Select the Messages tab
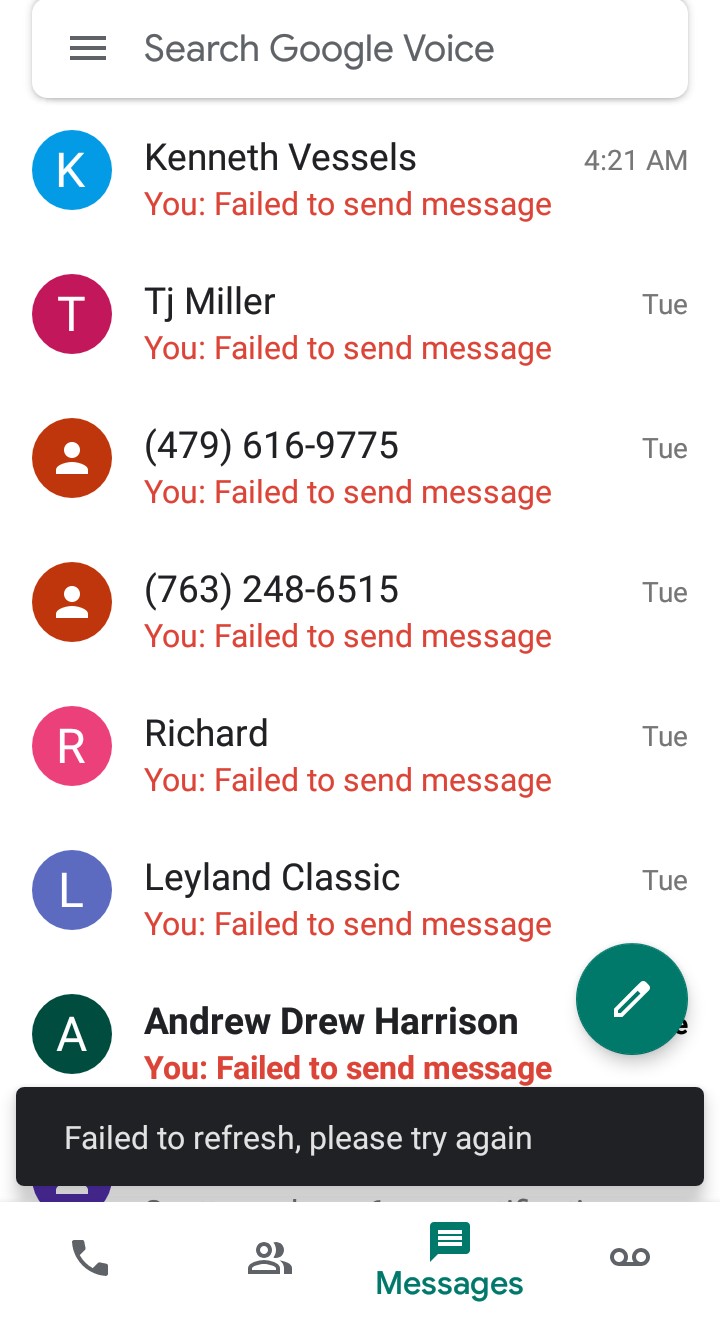 point(450,1260)
